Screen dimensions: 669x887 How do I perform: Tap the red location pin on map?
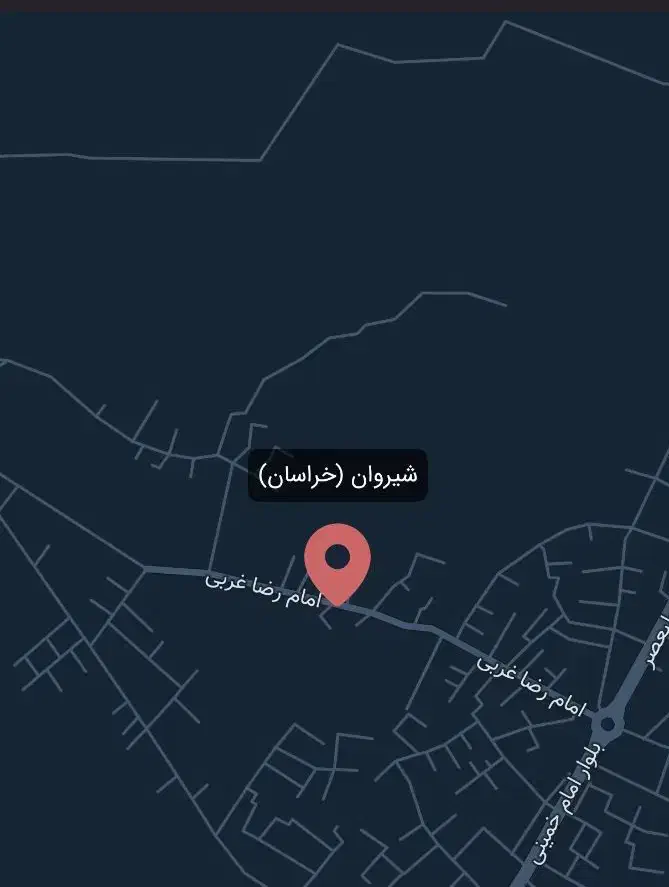pos(338,559)
